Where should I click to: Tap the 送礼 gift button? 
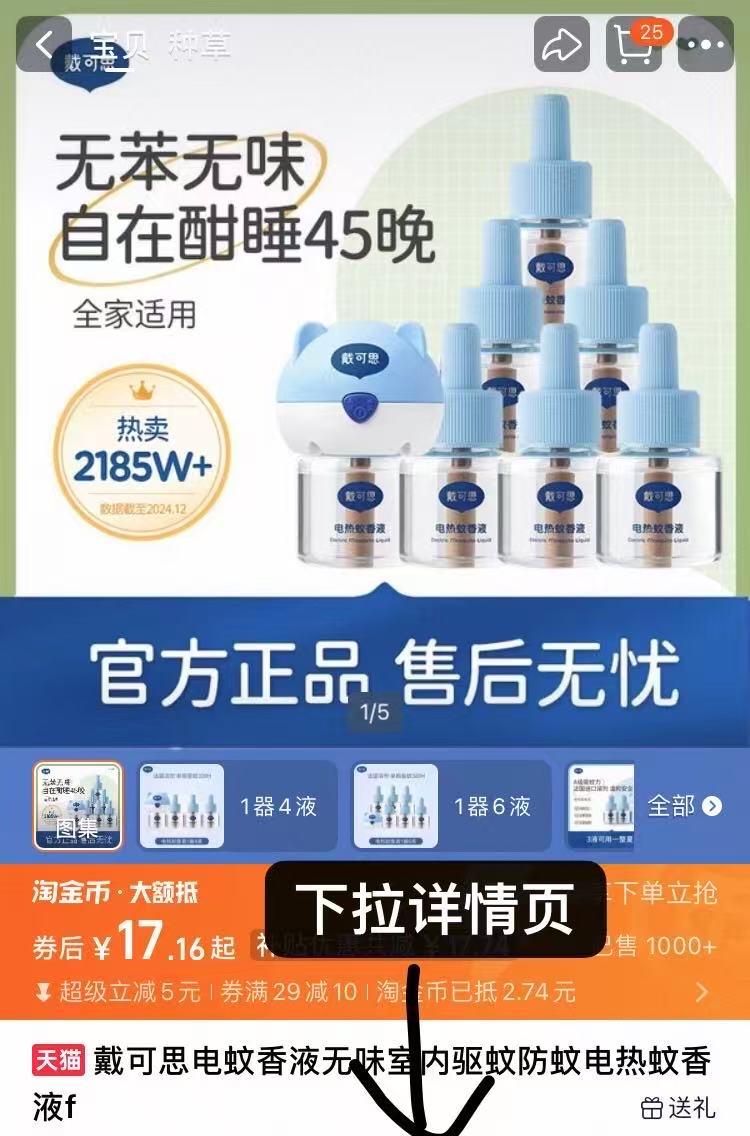tap(679, 1107)
